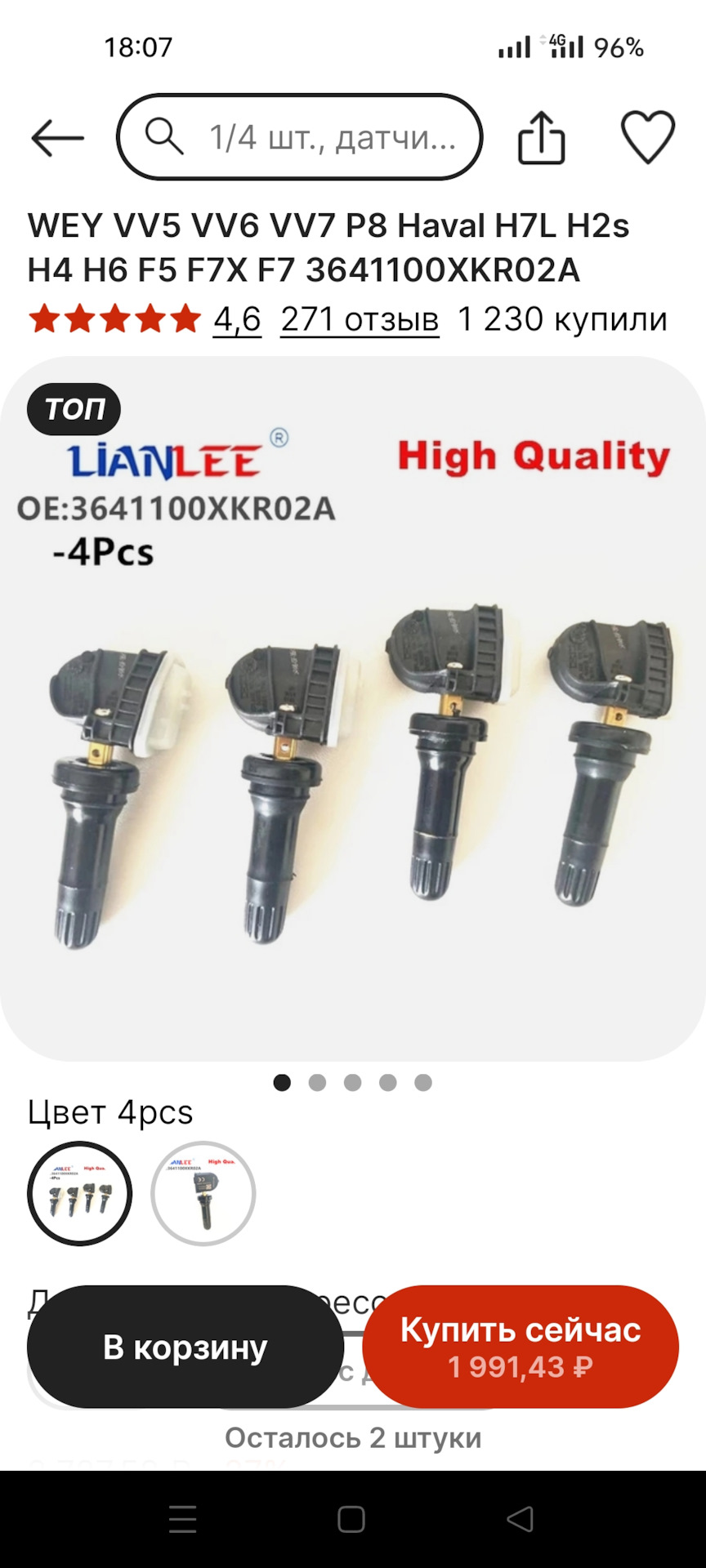Image resolution: width=706 pixels, height=1568 pixels.
Task: Tap В корзину to add to cart
Action: click(x=185, y=1347)
